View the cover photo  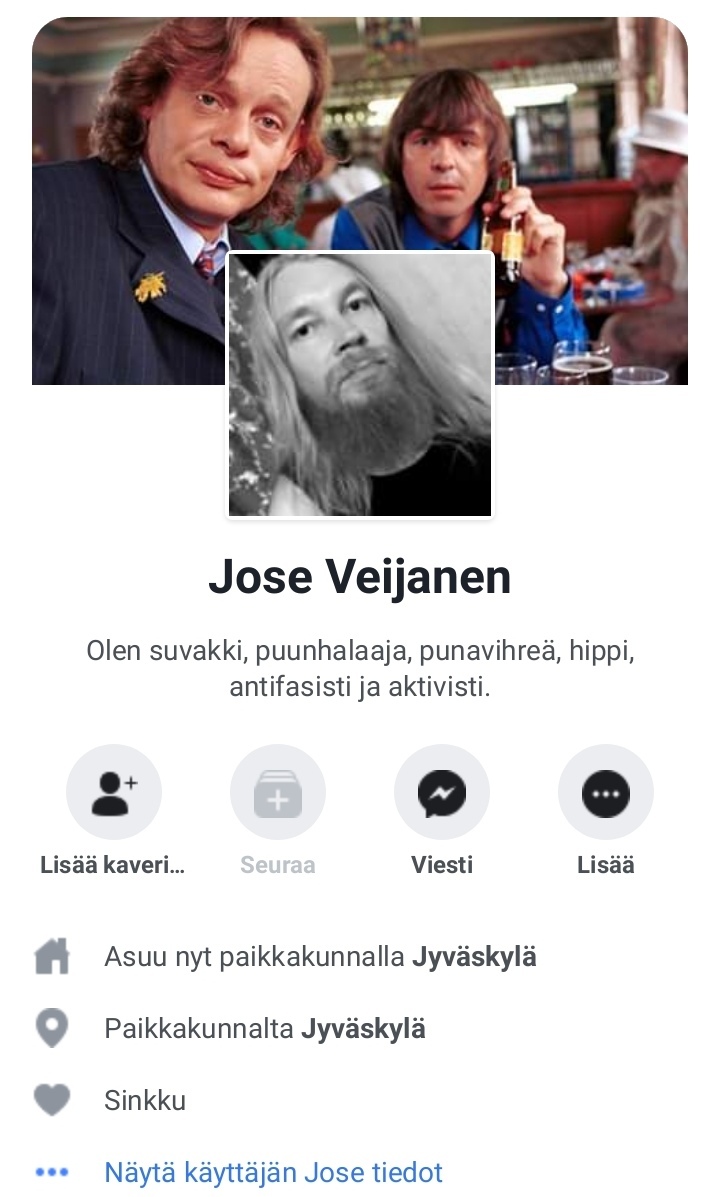click(580, 150)
